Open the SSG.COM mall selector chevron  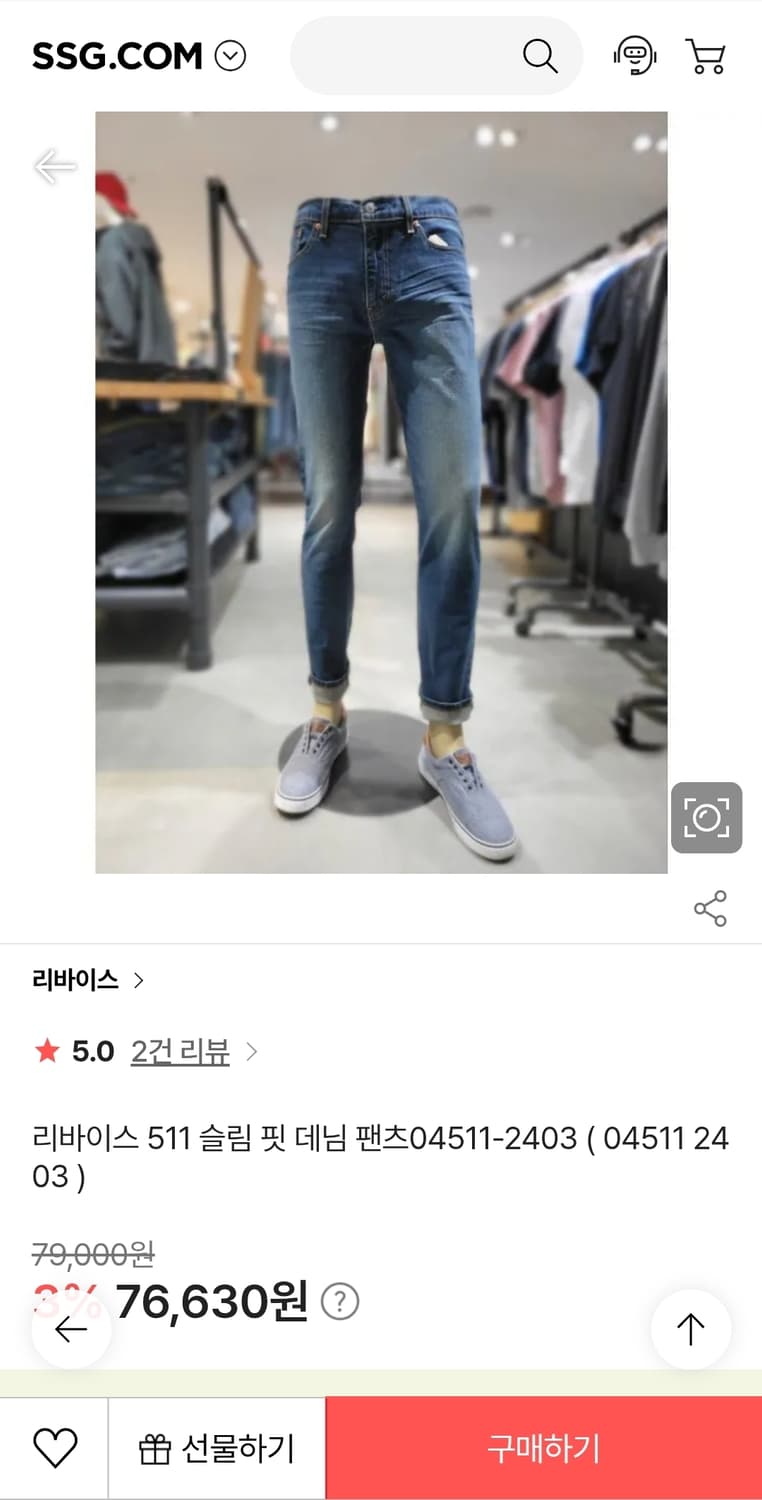pyautogui.click(x=231, y=56)
